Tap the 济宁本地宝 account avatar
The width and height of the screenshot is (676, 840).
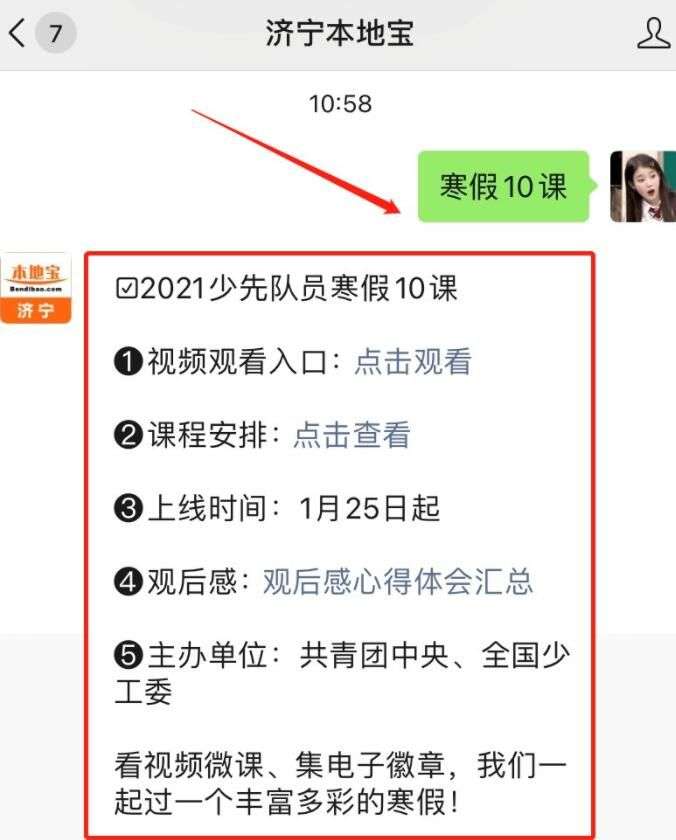35,288
